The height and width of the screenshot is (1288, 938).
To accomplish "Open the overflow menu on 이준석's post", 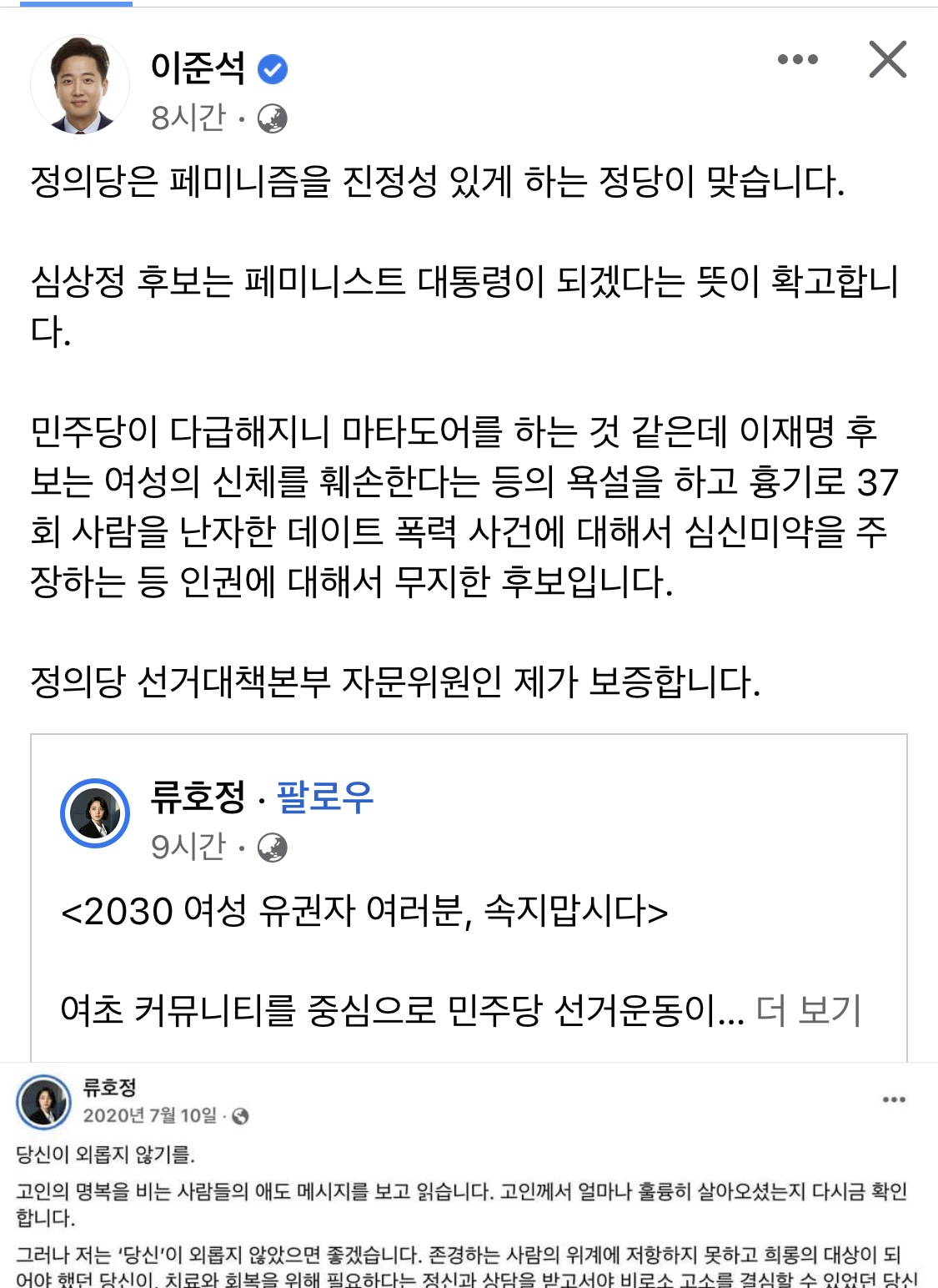I will coord(797,59).
